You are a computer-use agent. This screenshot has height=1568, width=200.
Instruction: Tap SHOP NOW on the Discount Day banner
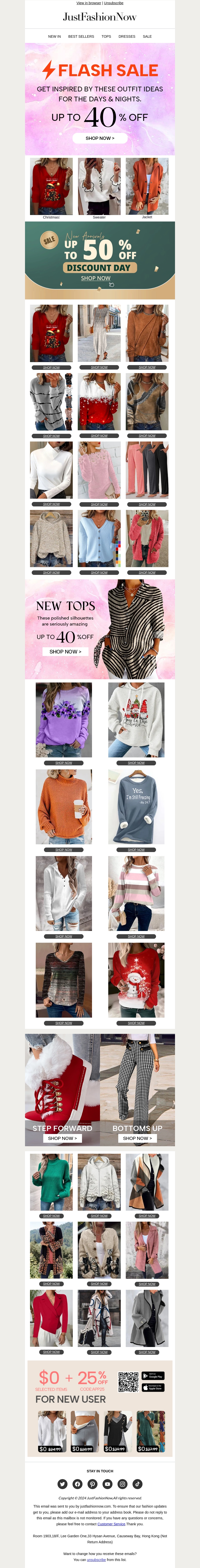point(96,278)
